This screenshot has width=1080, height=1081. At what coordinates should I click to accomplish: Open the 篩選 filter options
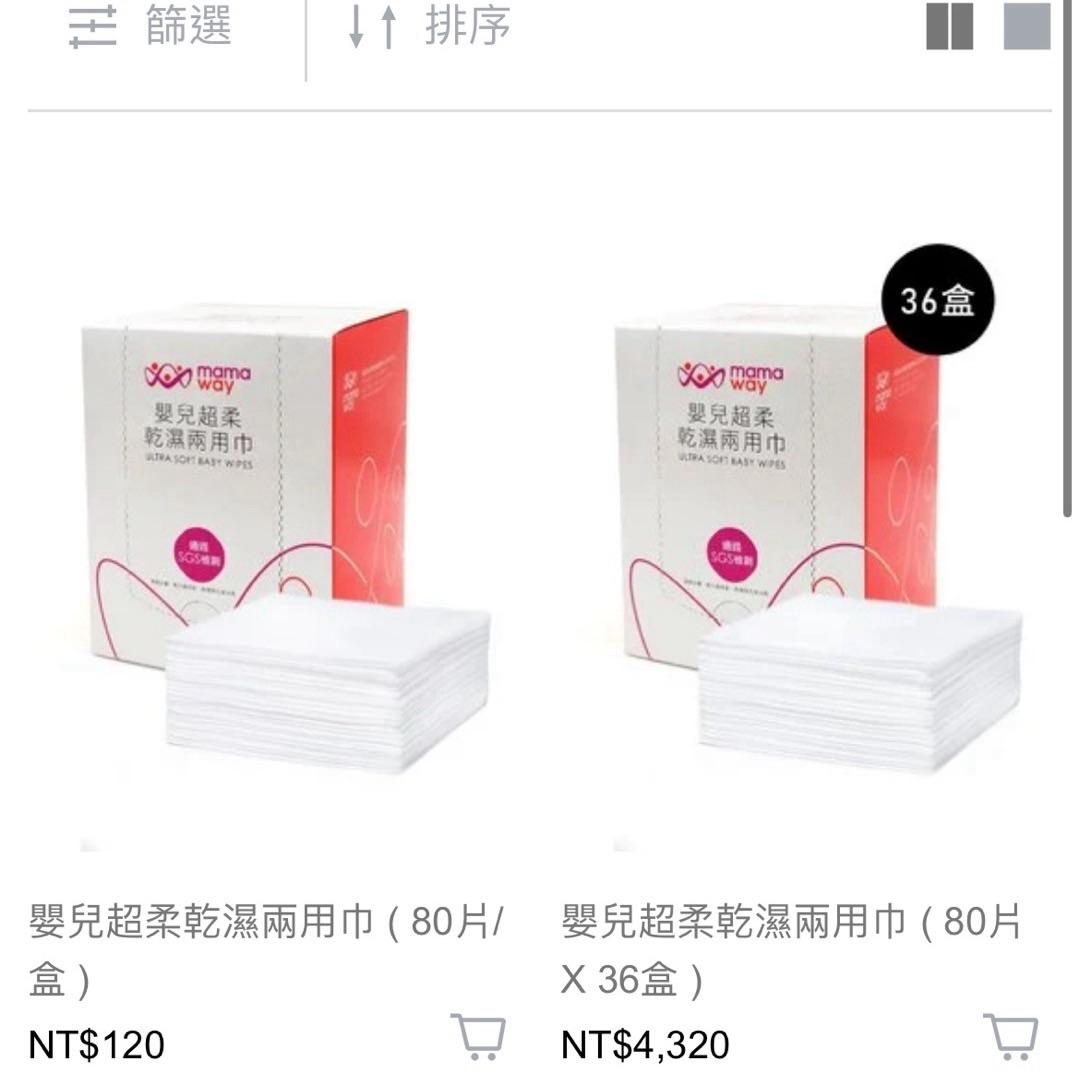(x=150, y=27)
